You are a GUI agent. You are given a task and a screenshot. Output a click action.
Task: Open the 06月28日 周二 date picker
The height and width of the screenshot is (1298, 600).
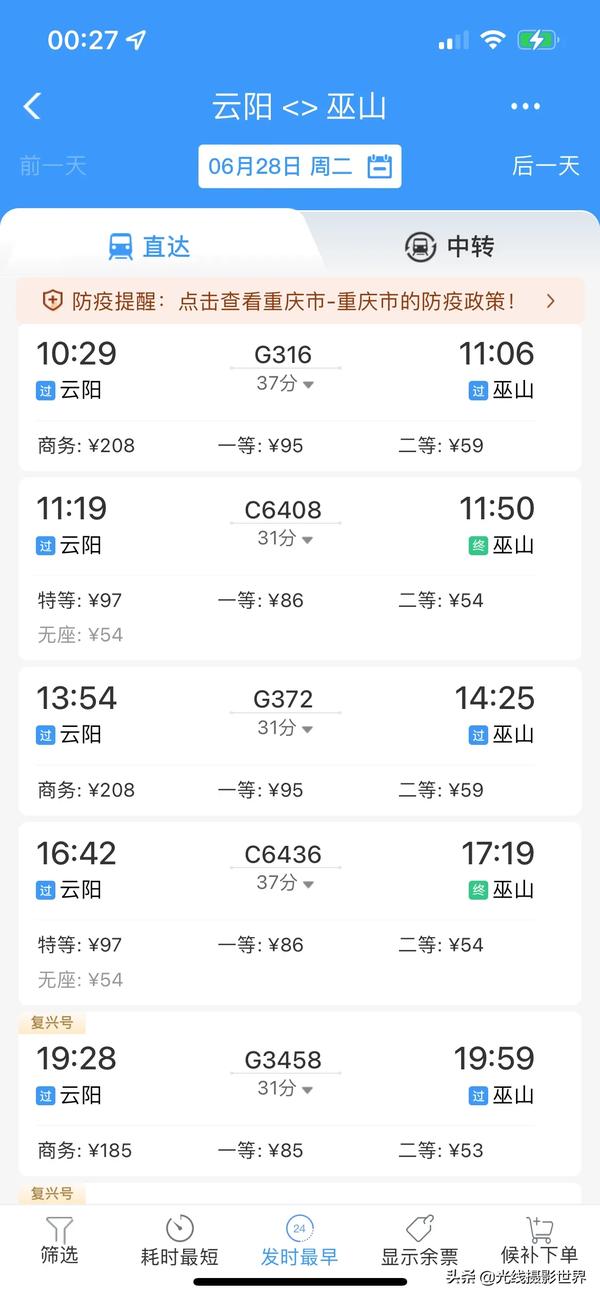pyautogui.click(x=299, y=166)
